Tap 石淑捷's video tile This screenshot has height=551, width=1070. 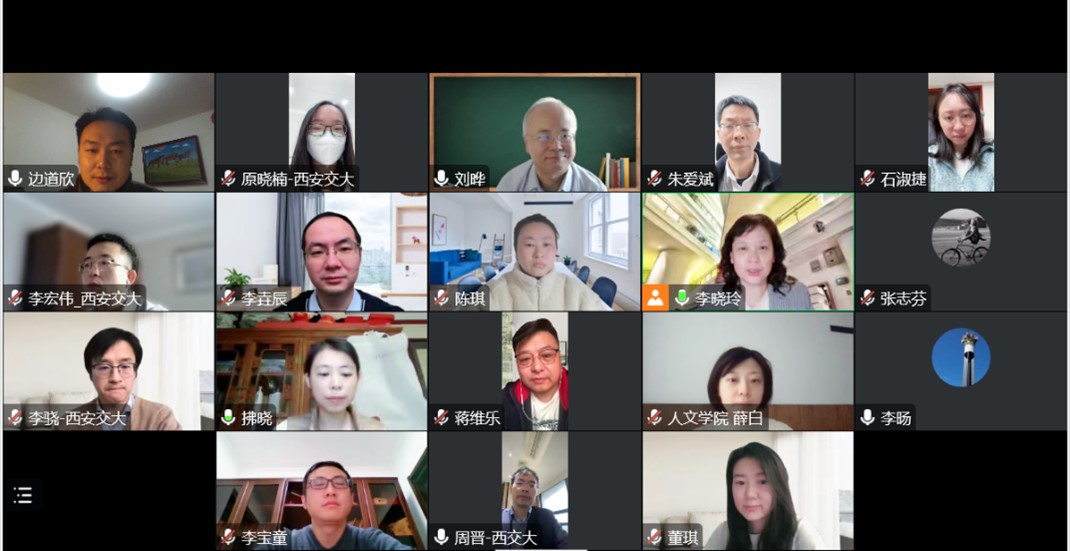point(961,130)
